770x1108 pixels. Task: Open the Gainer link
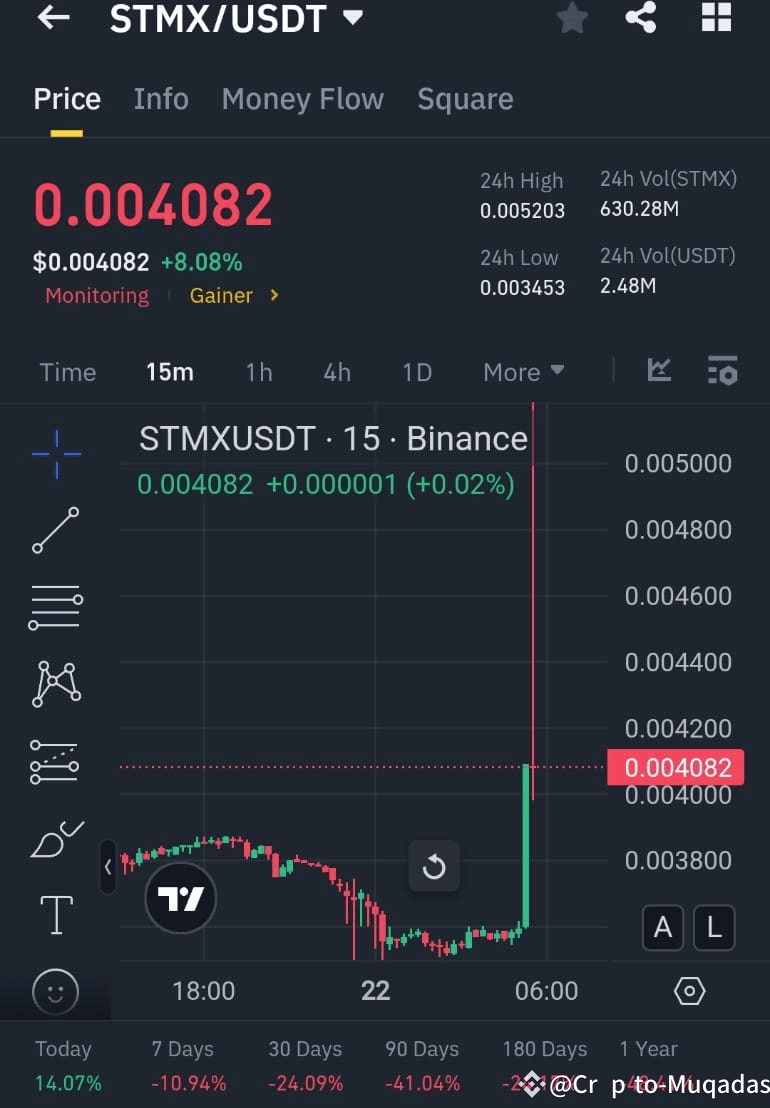221,295
